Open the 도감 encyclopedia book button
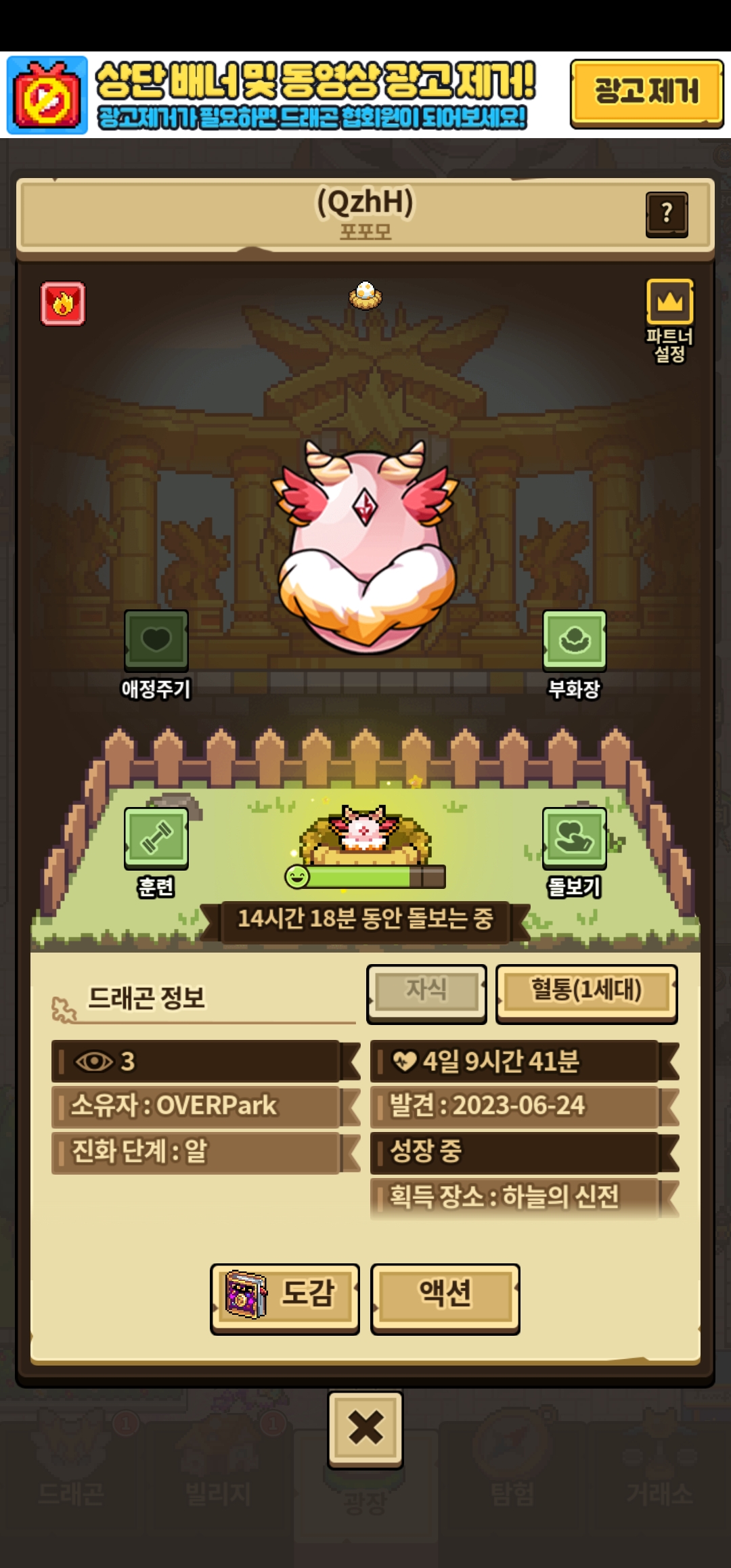Viewport: 731px width, 1568px height. tap(285, 1298)
